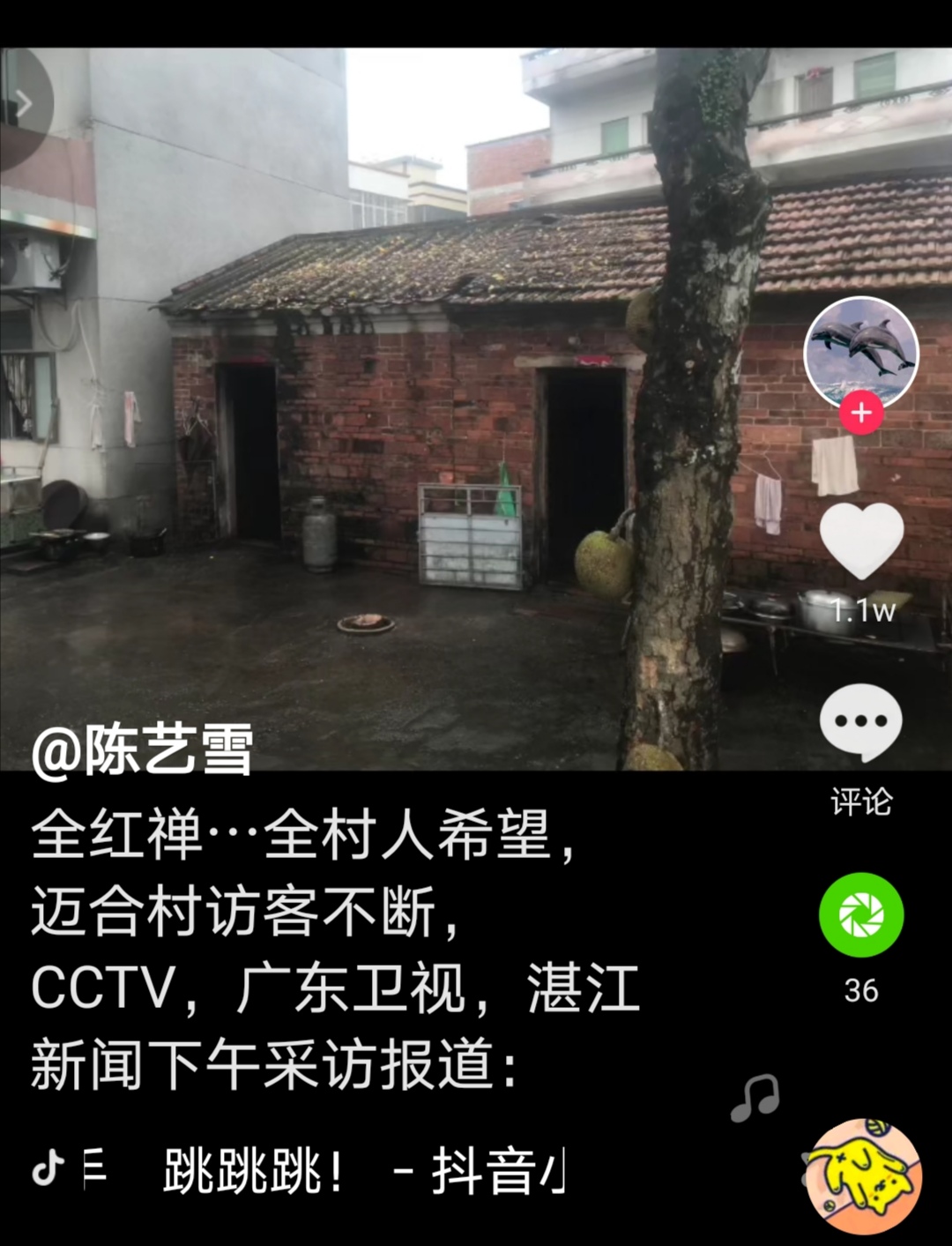Viewport: 952px width, 1246px height.
Task: Open @陈艺雪's profile from username
Action: click(143, 750)
